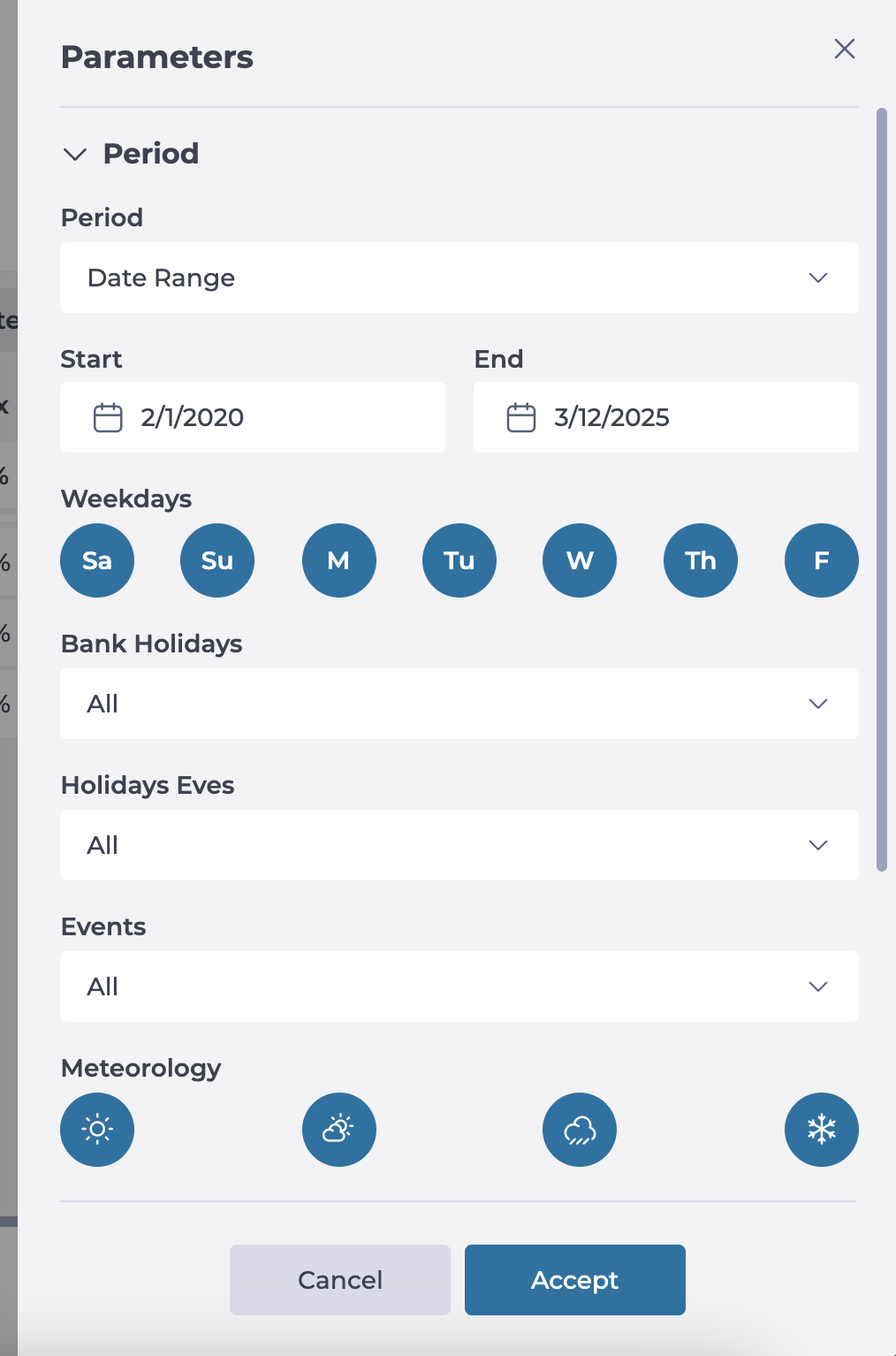Open the Date Range period dropdown
Viewport: 896px width, 1356px height.
point(459,278)
